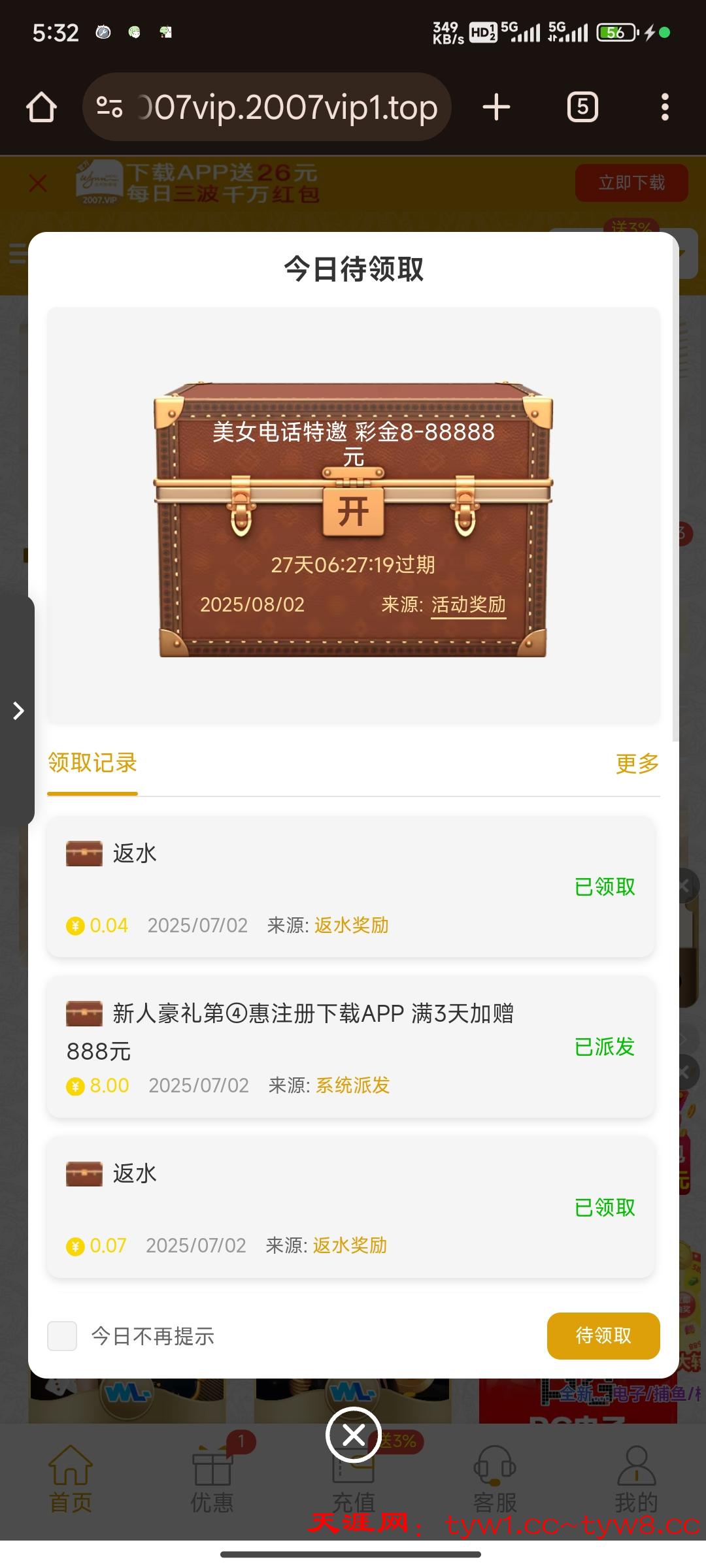Add a new browser tab
The width and height of the screenshot is (706, 1568).
click(x=496, y=107)
